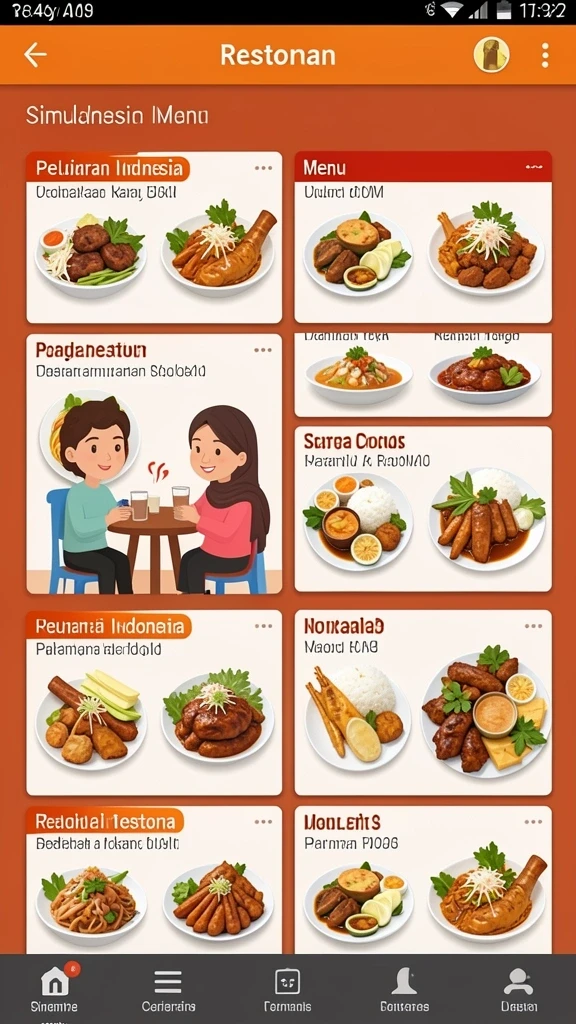Open the red-header Menu card

pos(423,237)
